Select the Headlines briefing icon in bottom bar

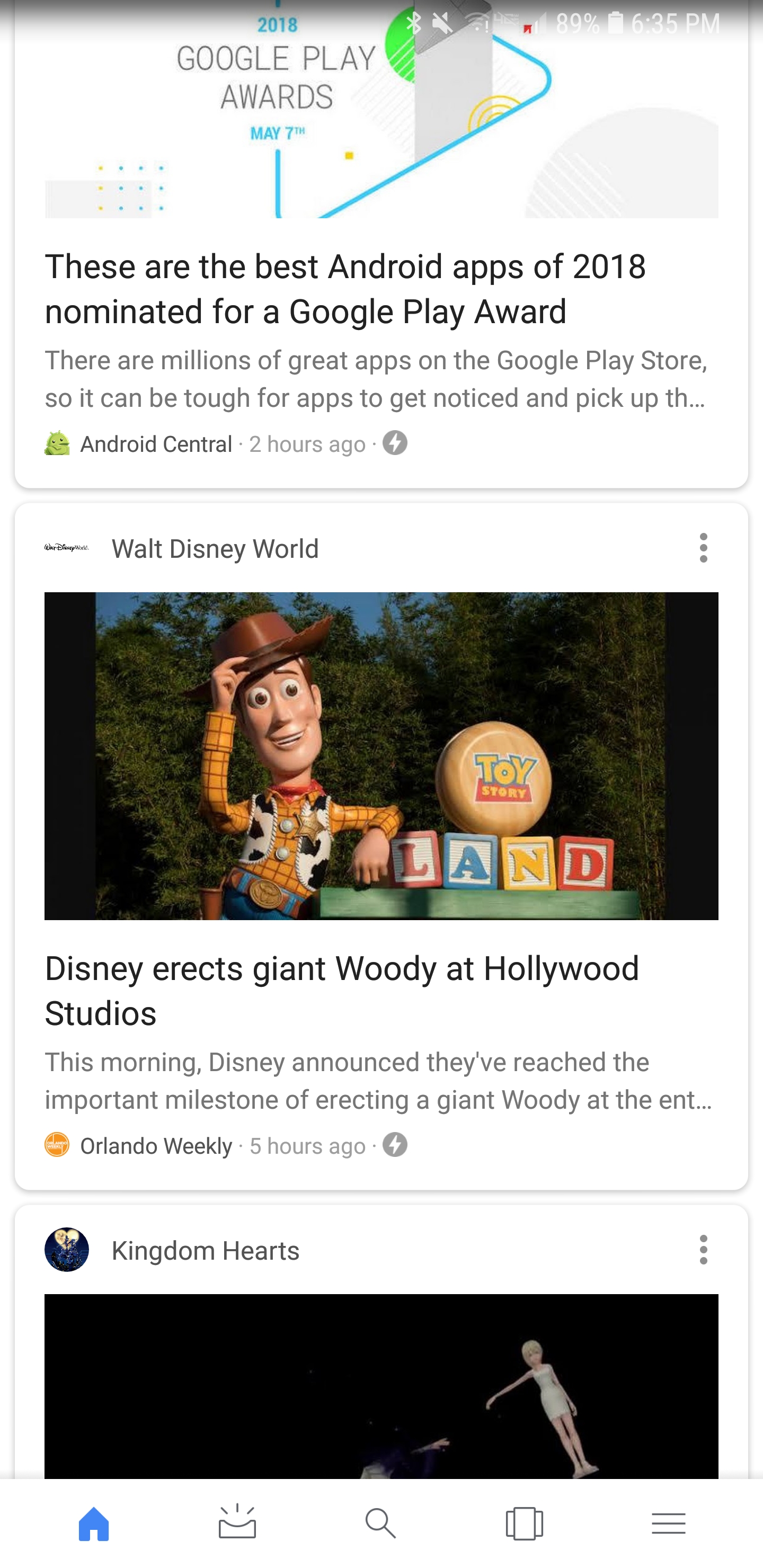tap(238, 1523)
